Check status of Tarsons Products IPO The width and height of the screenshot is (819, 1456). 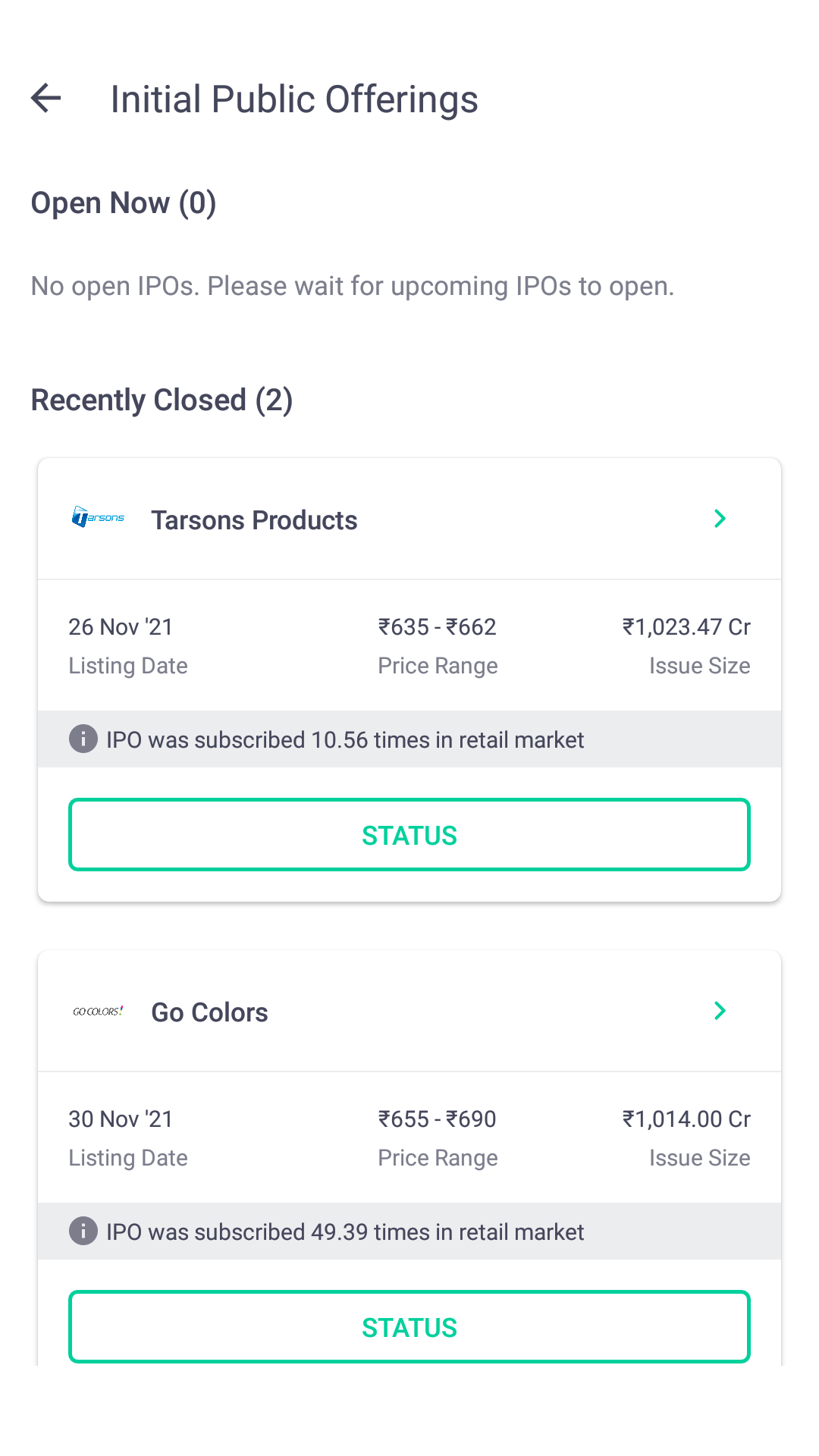click(x=409, y=835)
